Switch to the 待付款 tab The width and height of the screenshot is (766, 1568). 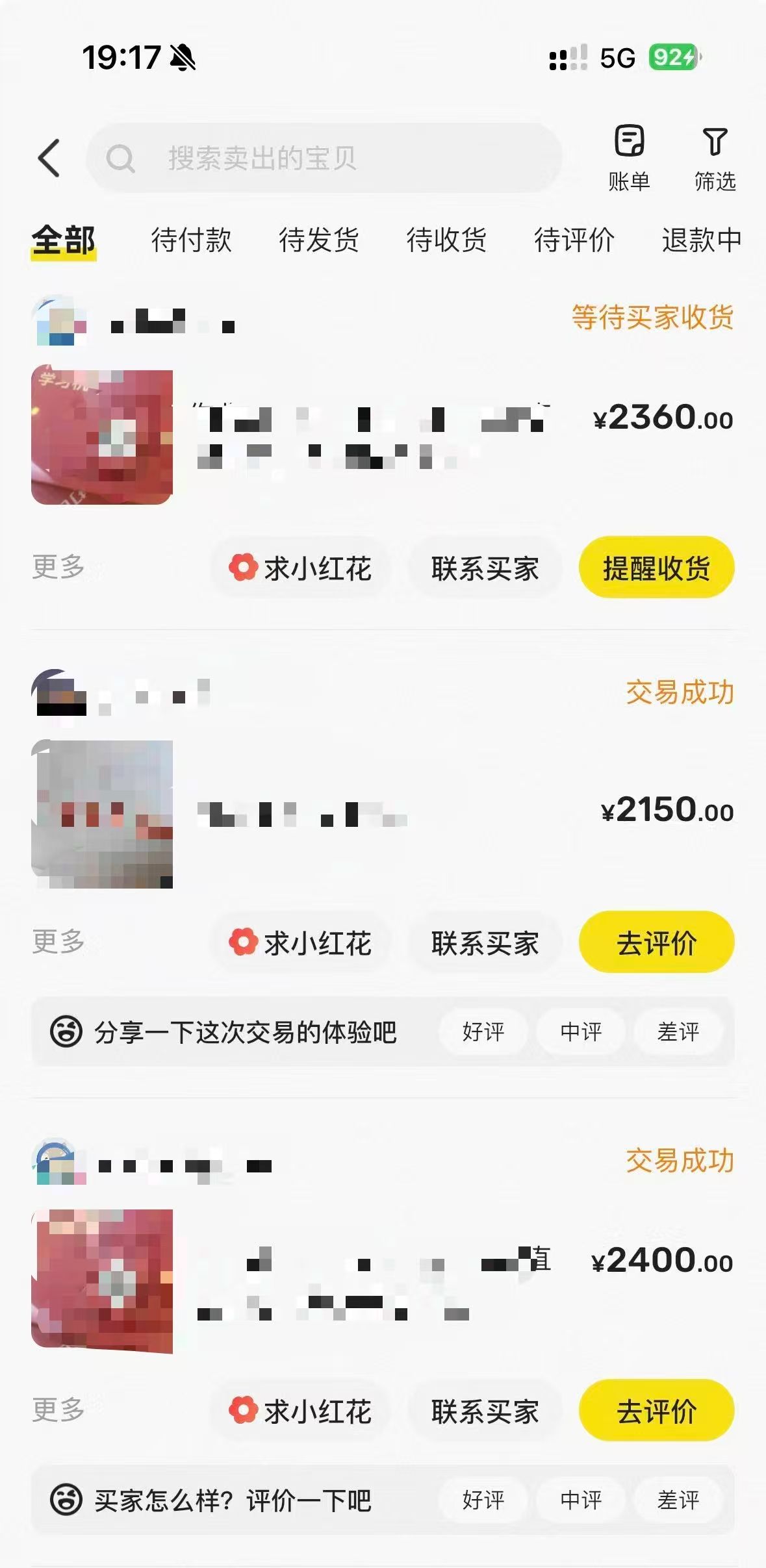pyautogui.click(x=191, y=240)
